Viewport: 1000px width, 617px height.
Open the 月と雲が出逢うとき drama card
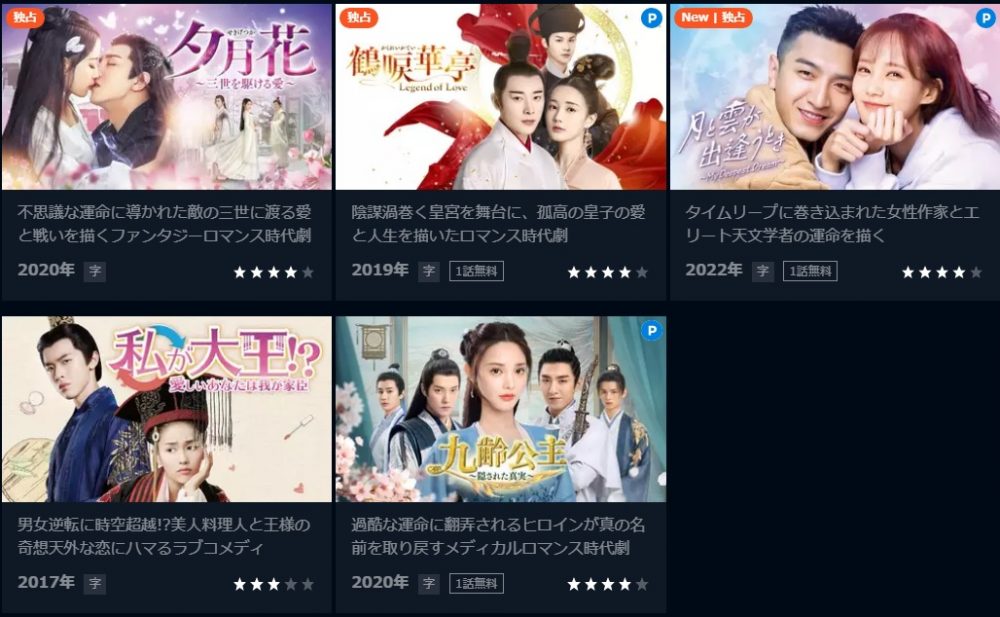[834, 98]
